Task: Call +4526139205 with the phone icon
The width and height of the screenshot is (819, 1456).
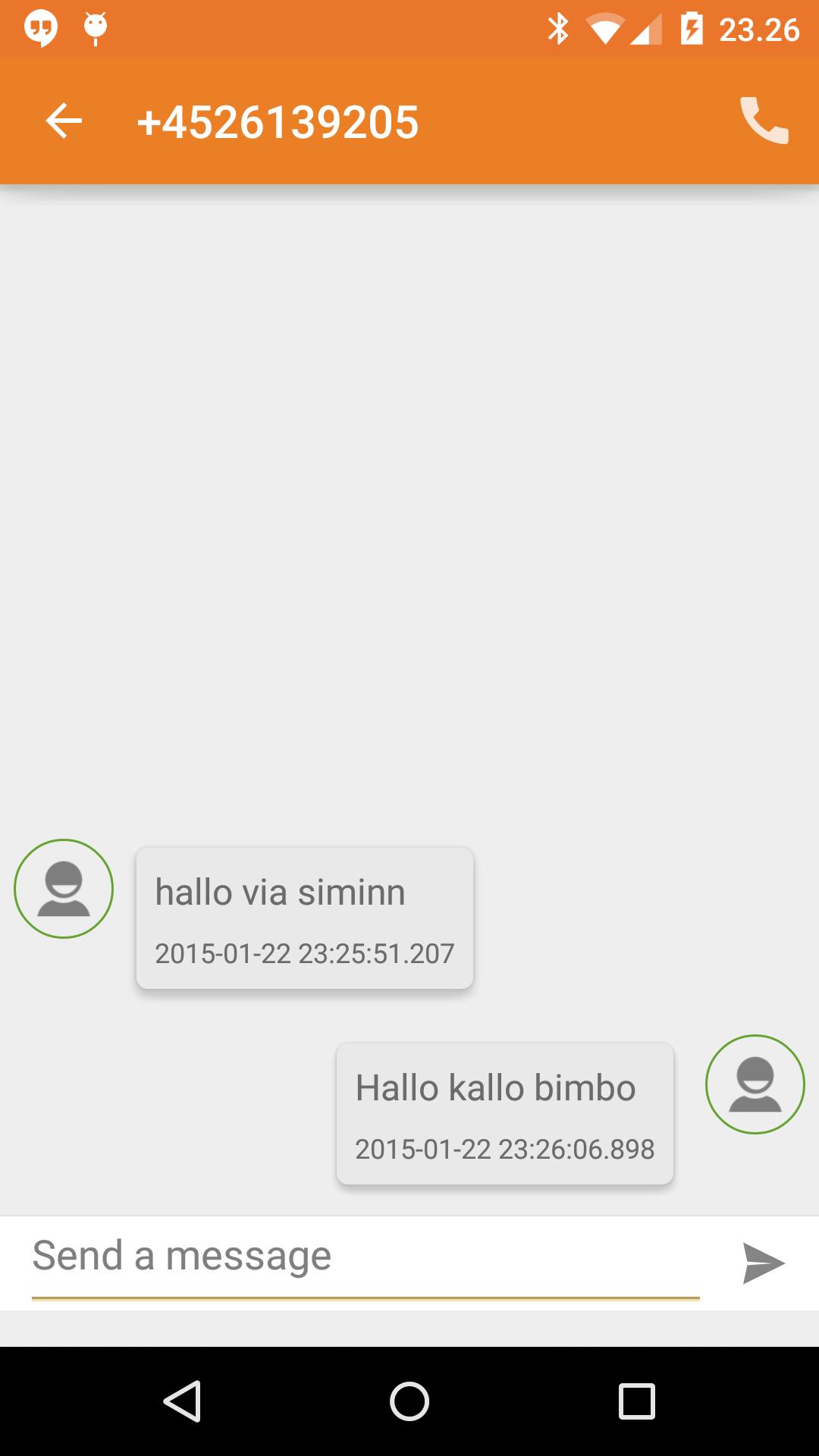Action: click(x=764, y=121)
